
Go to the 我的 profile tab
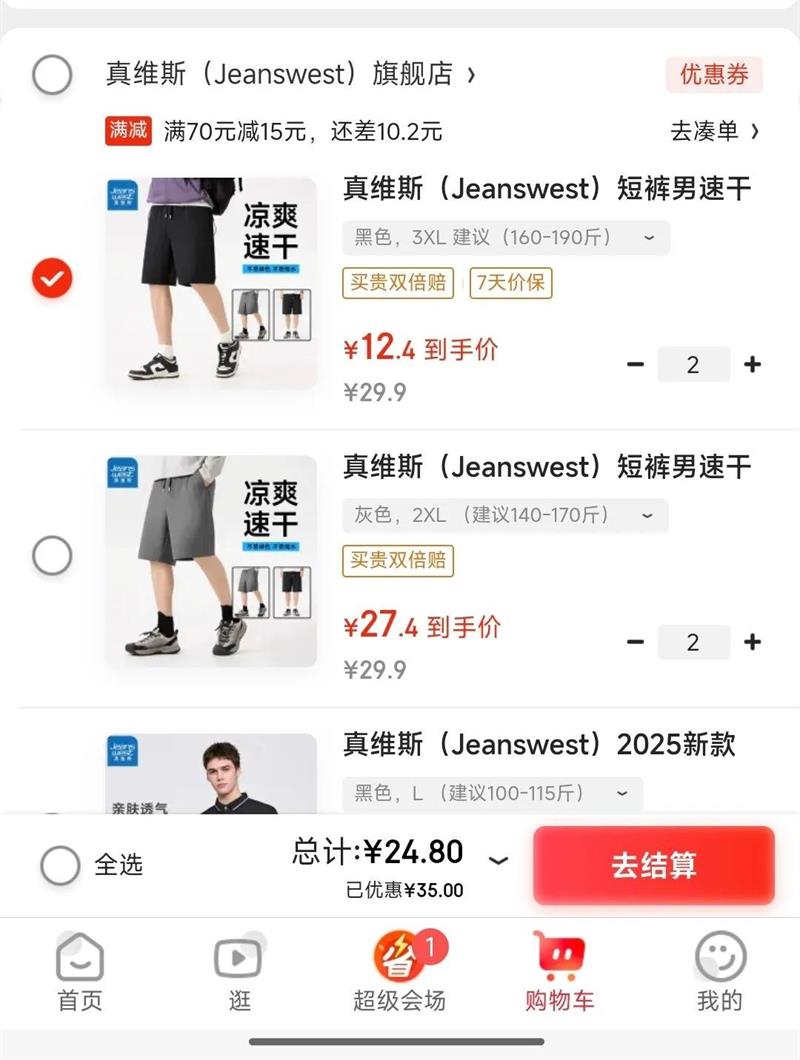point(720,972)
